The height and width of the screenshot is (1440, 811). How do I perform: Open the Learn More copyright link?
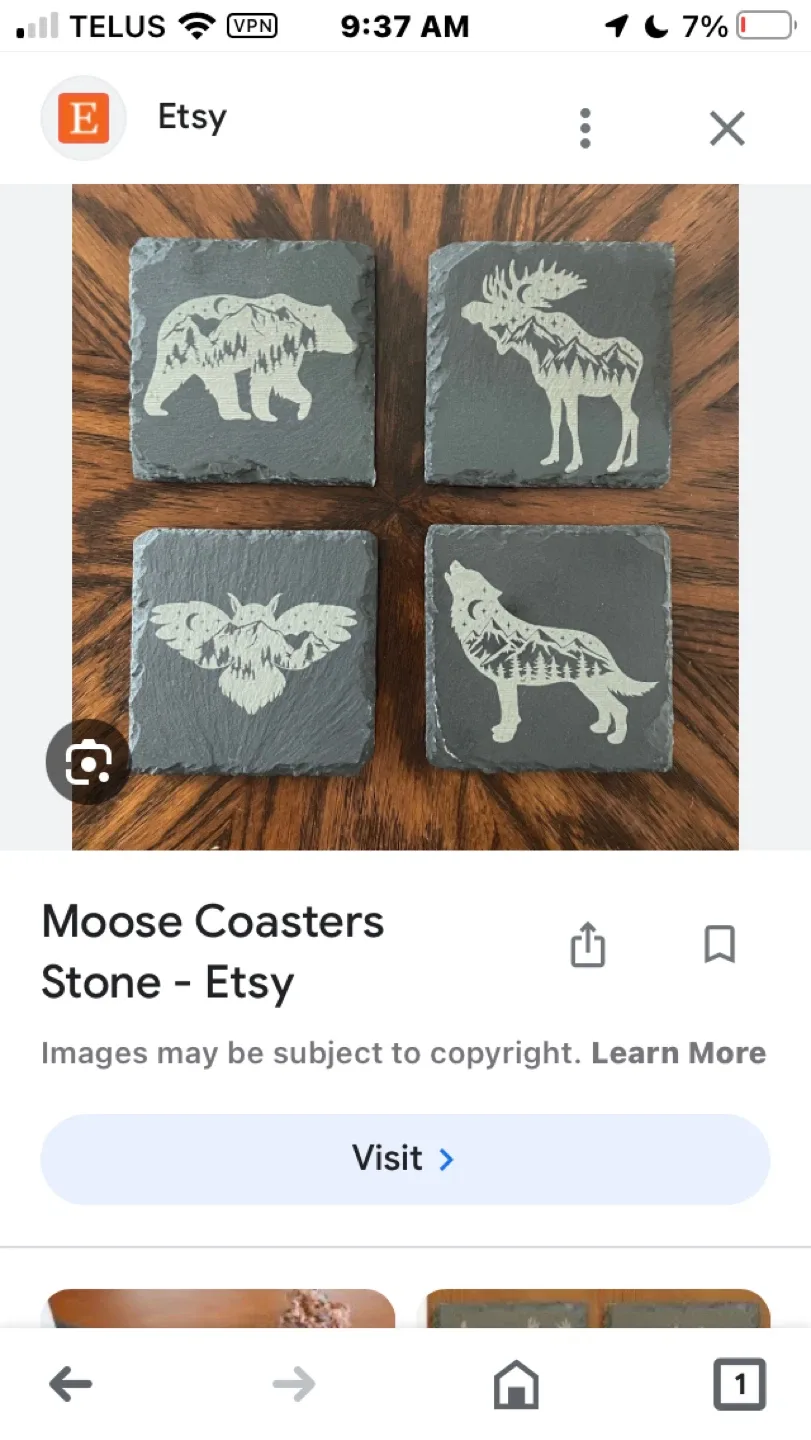click(679, 1052)
